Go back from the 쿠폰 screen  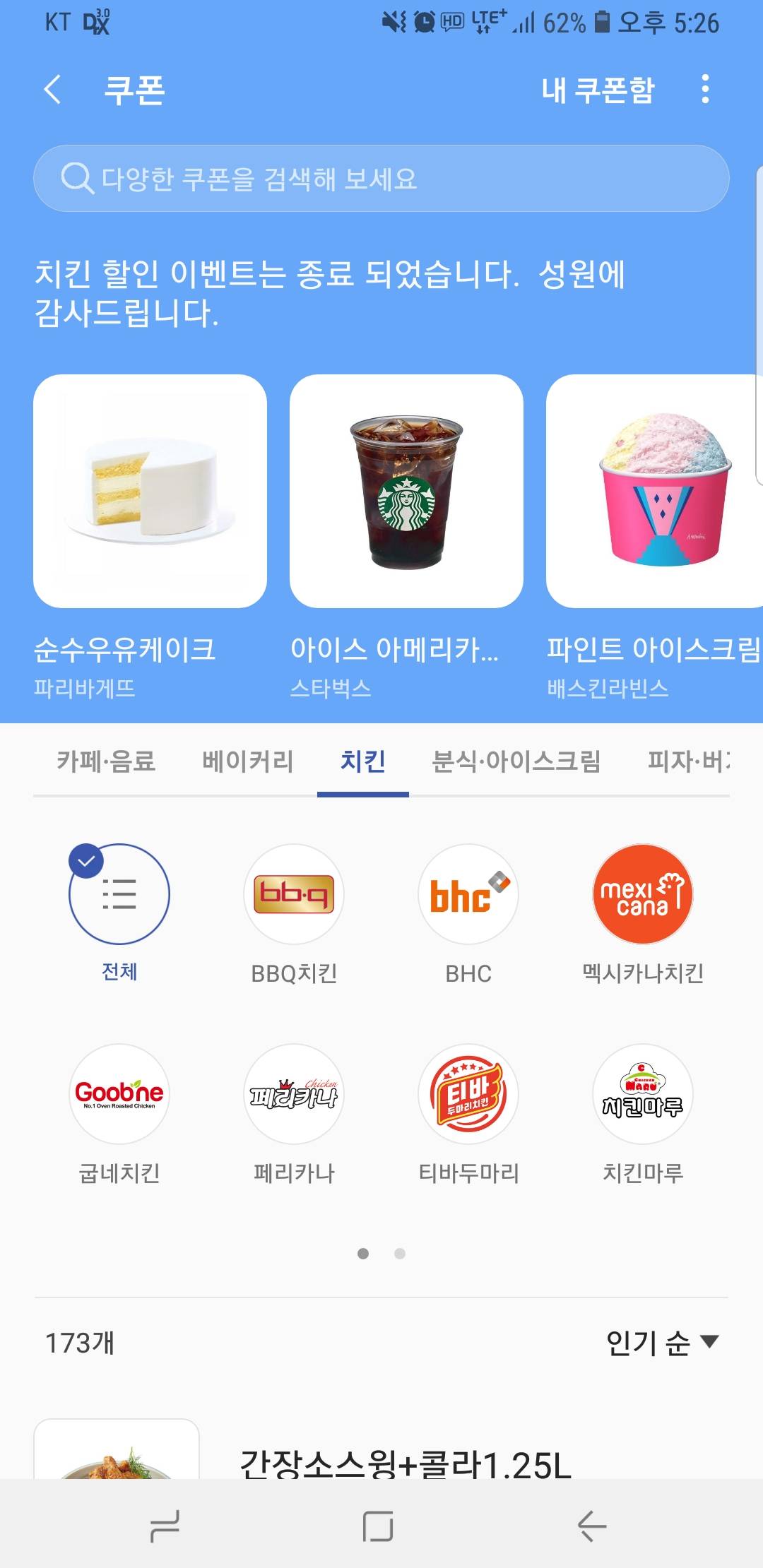pos(53,90)
